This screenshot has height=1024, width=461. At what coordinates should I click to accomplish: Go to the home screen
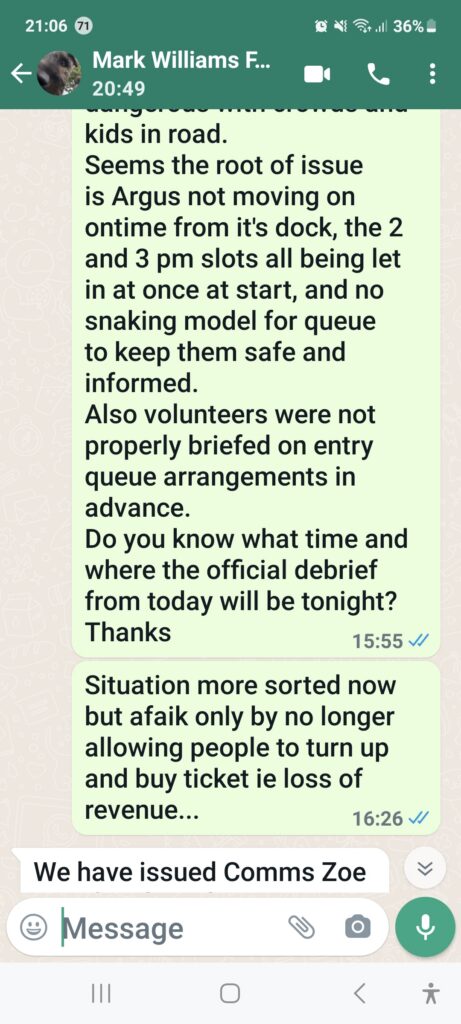pos(230,994)
